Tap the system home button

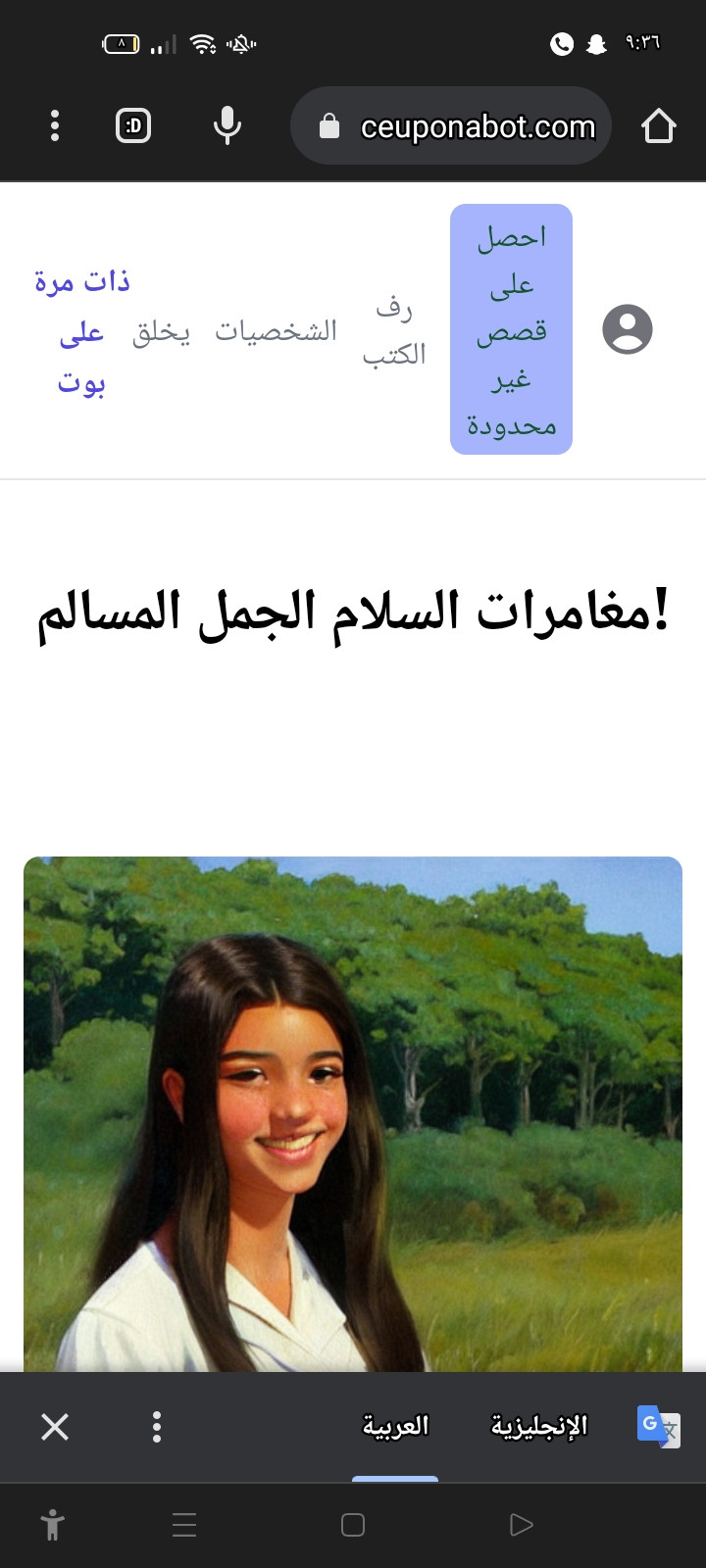[353, 1525]
